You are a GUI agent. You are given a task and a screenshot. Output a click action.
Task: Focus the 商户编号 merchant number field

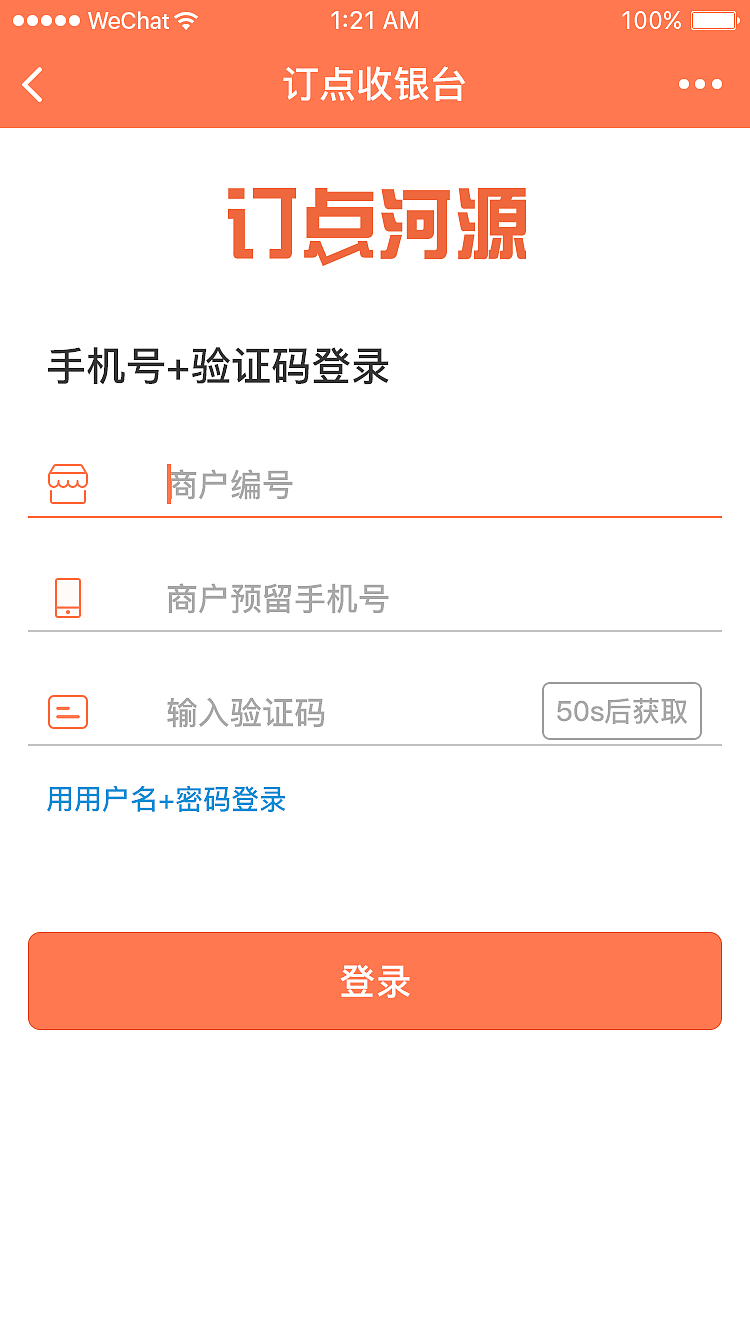tap(440, 486)
